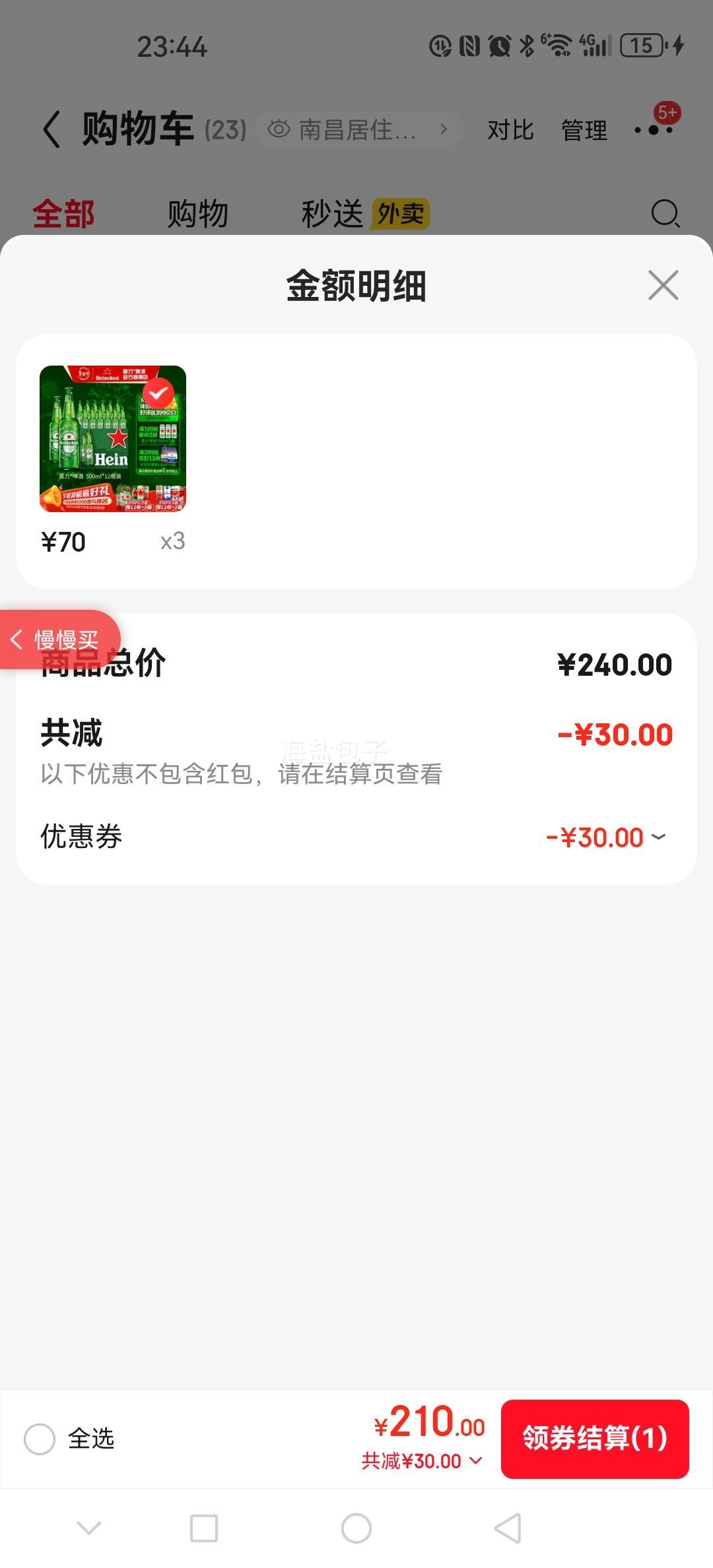Click the eye icon beside 南昌居住 address
Screen dimensions: 713x1568
click(x=278, y=129)
